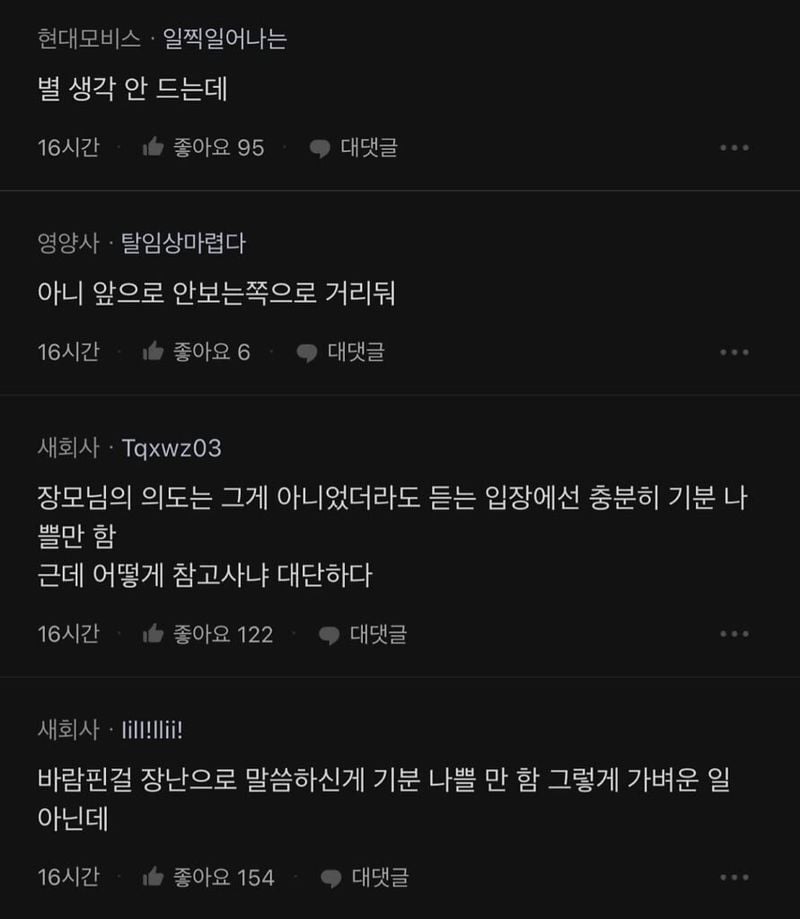Click the like icon next to '좋아요 122'

155,633
